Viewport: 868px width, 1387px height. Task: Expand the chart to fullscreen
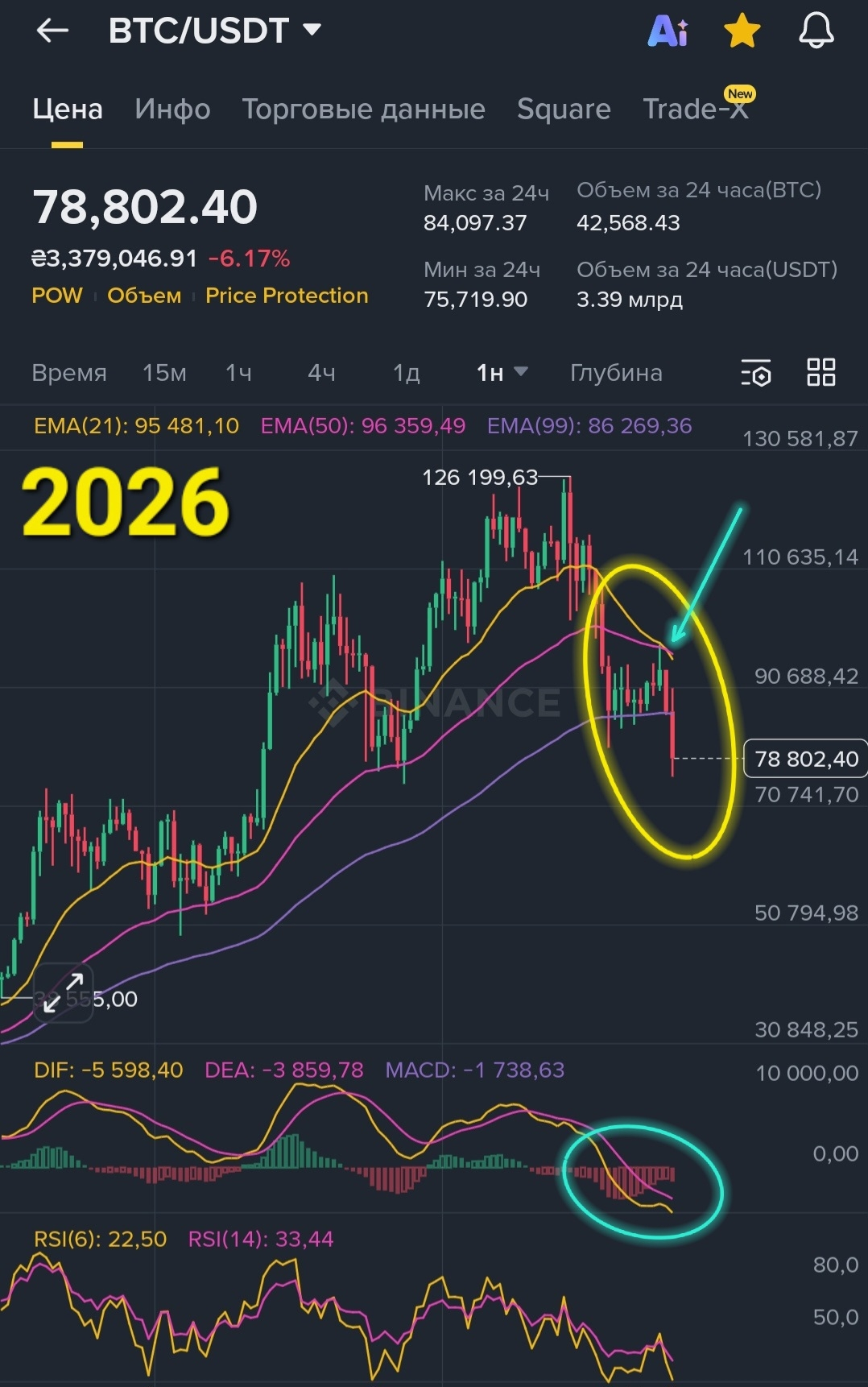[63, 993]
